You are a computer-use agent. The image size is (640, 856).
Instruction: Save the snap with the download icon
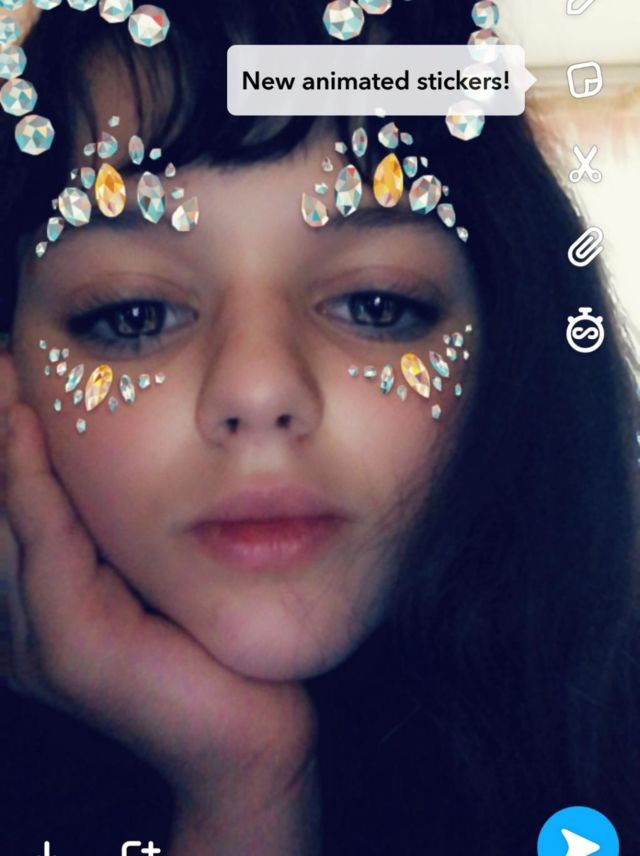tap(46, 850)
